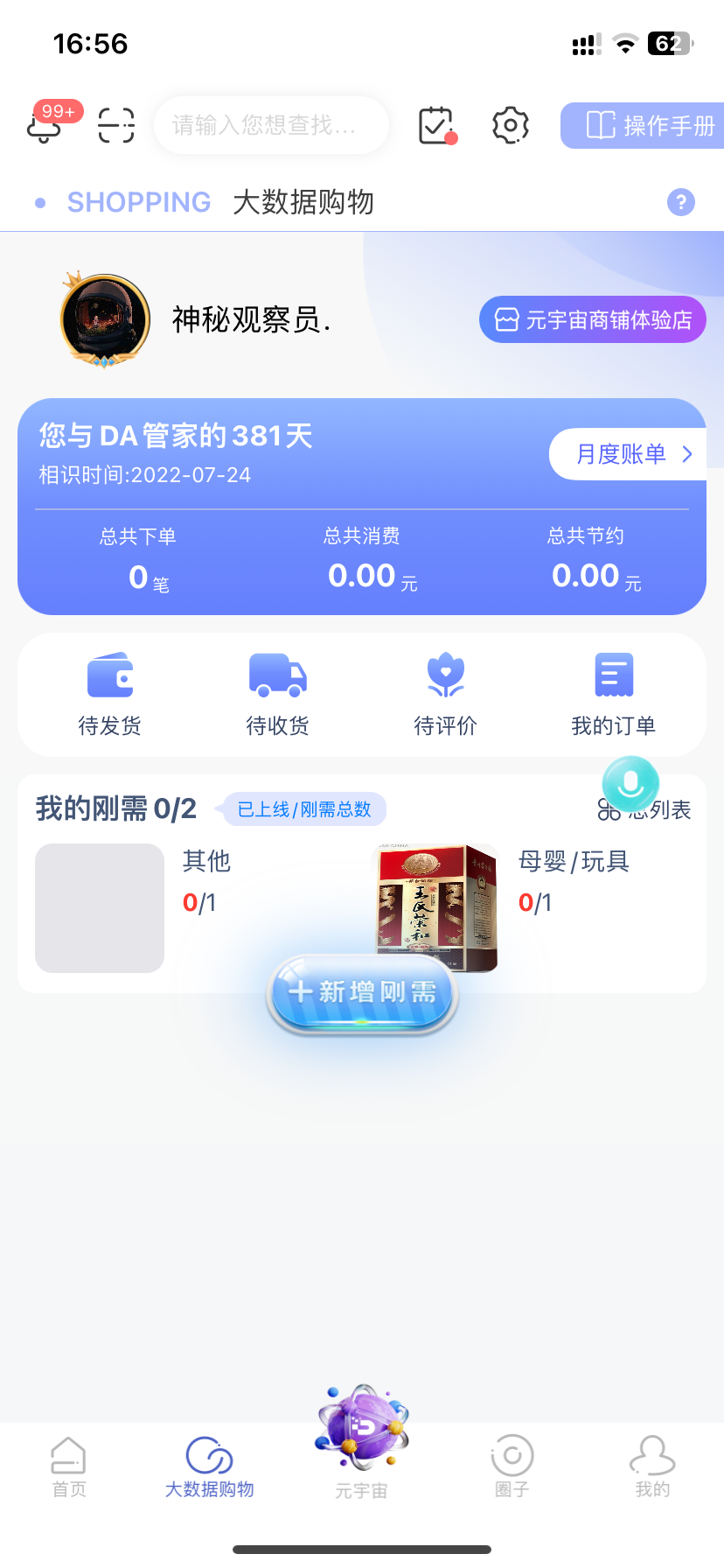Open 待评价 orders

445,694
